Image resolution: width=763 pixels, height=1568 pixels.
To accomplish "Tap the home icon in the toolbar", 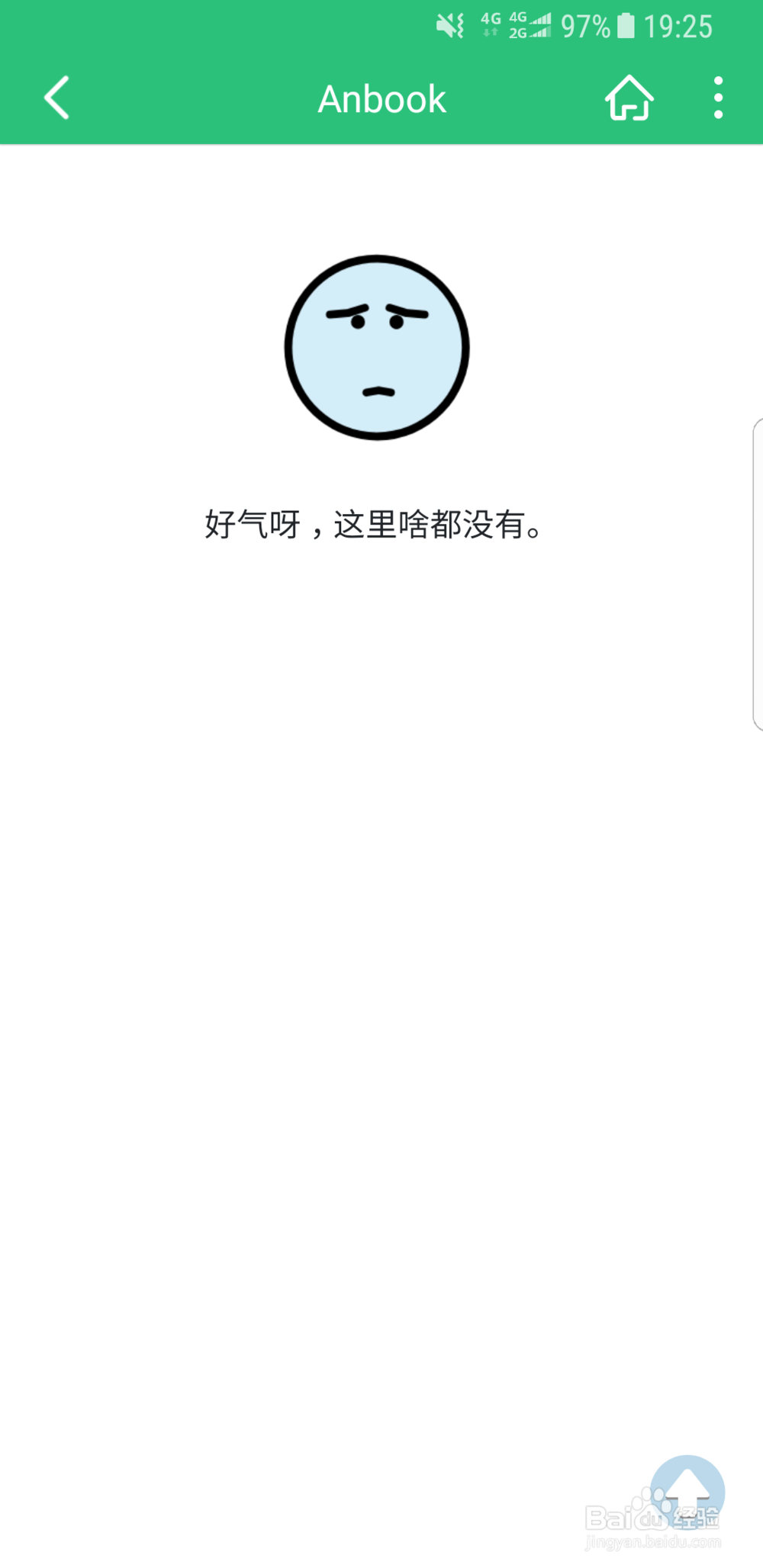I will coord(629,98).
